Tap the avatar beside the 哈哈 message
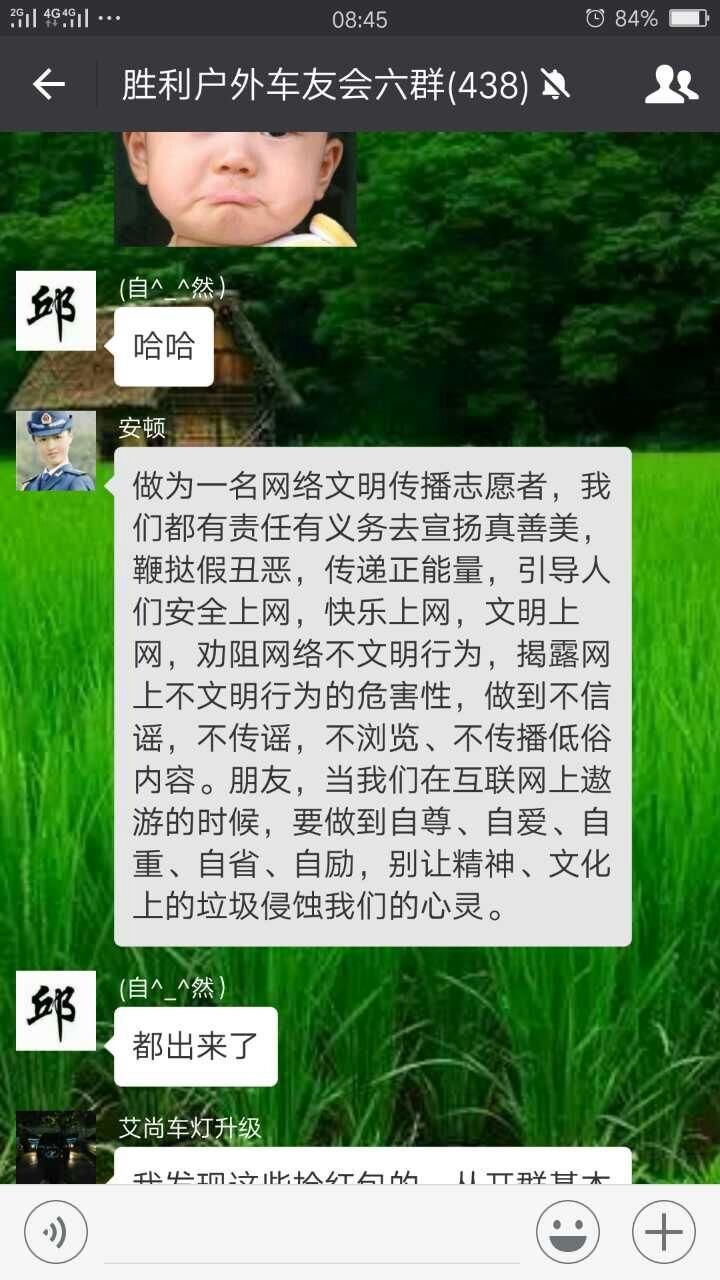 tap(56, 311)
